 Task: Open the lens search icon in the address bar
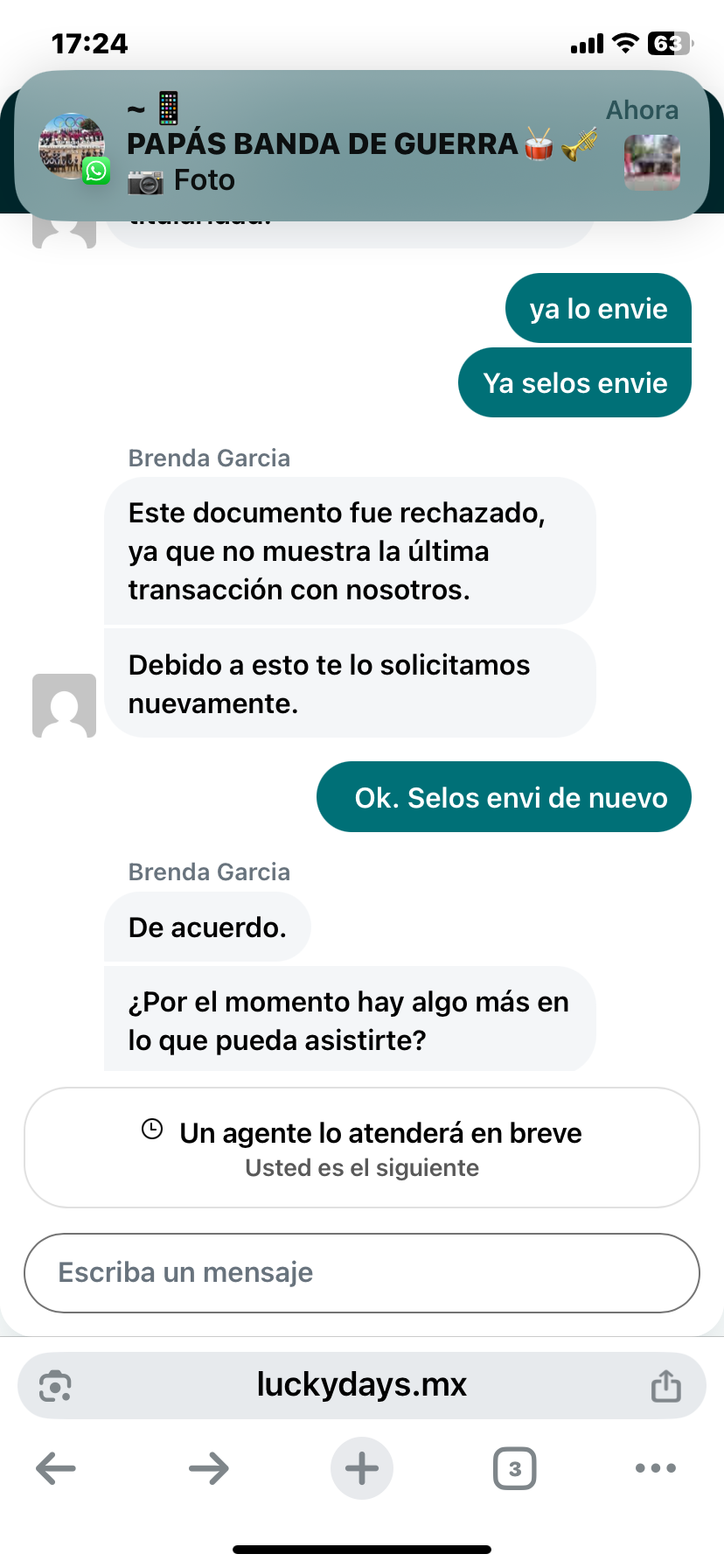click(56, 1386)
